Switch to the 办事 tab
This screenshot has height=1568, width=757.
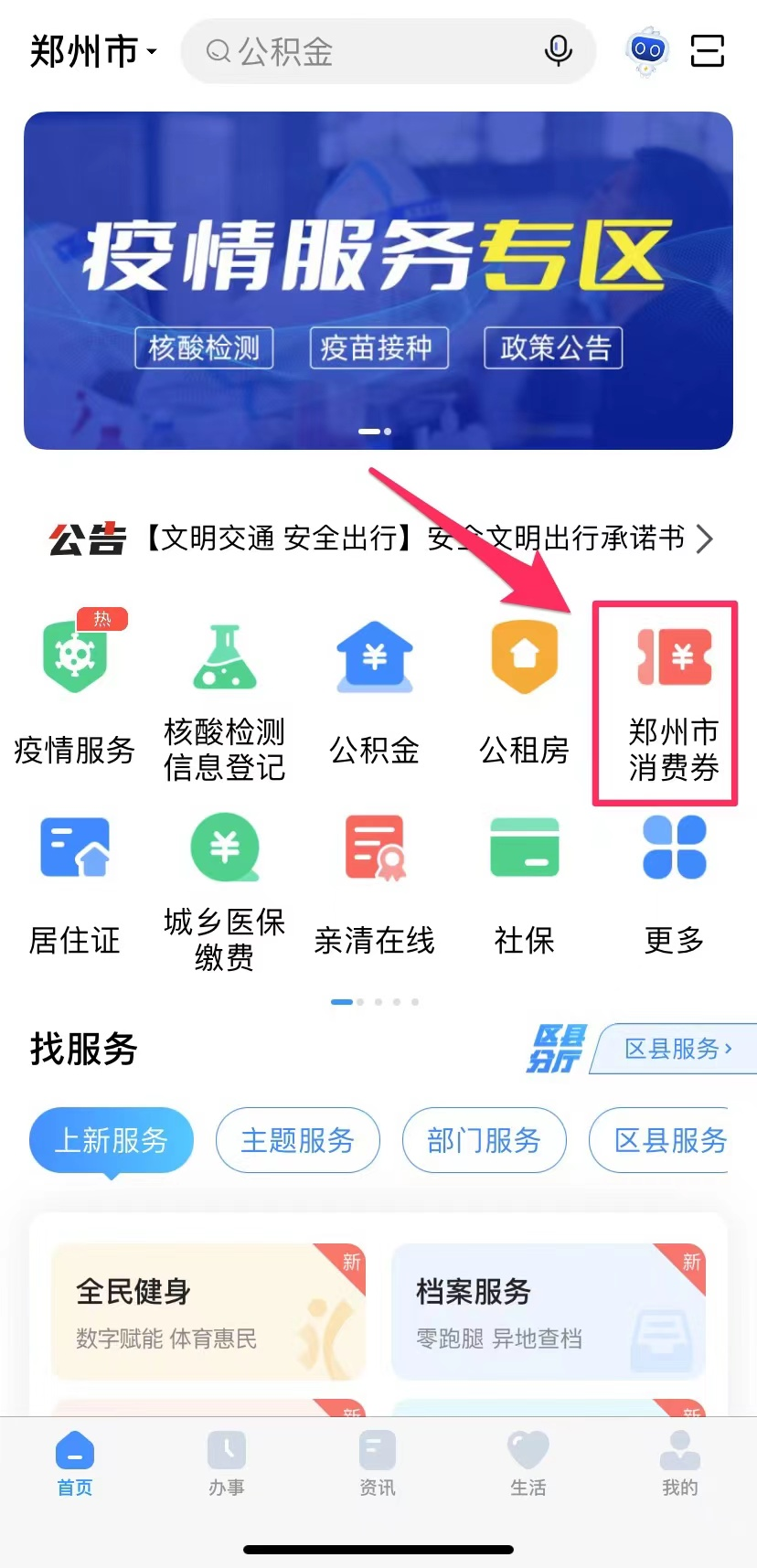pyautogui.click(x=226, y=1463)
